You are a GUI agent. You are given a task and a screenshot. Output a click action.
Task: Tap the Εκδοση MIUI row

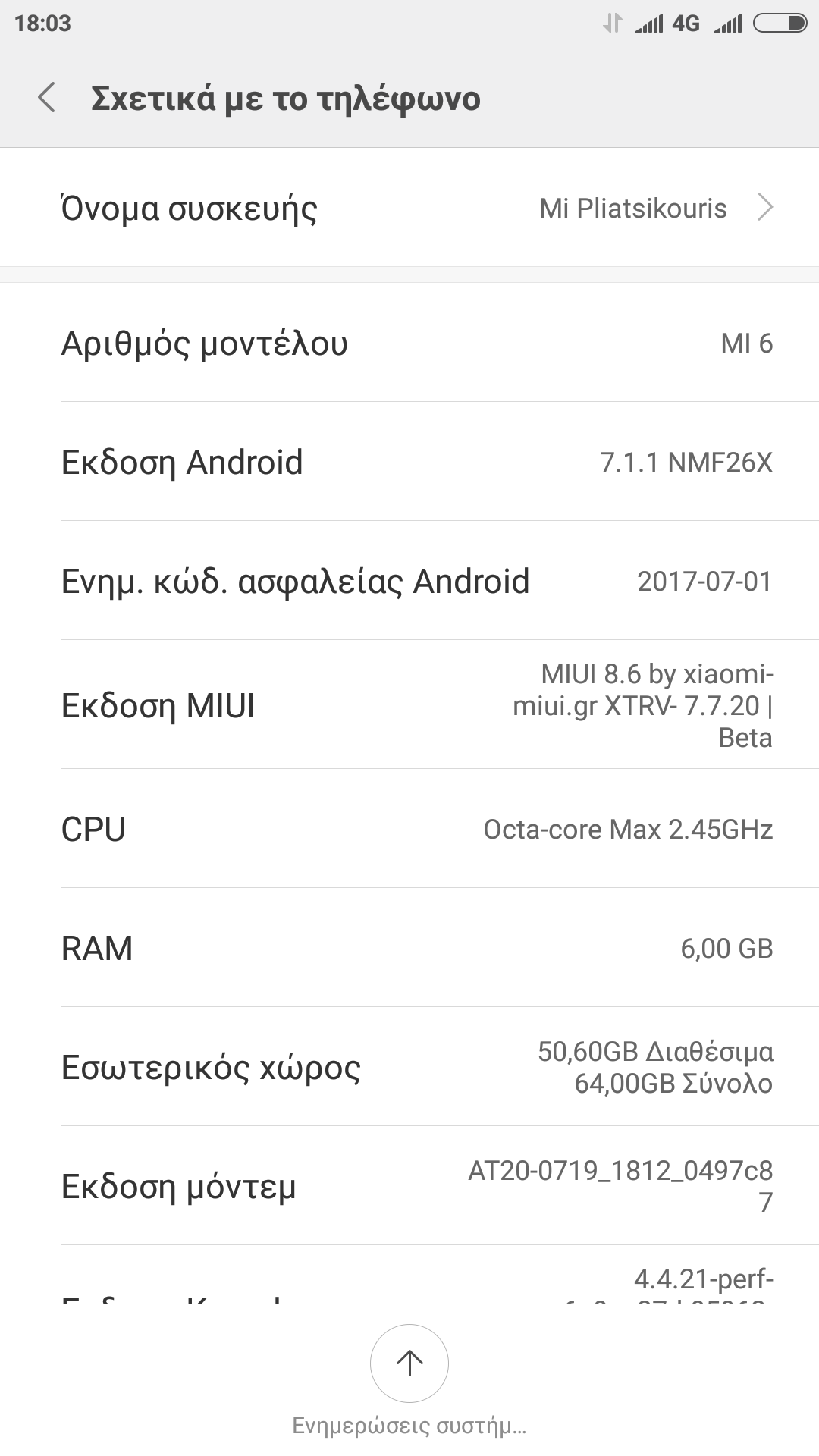pos(409,705)
